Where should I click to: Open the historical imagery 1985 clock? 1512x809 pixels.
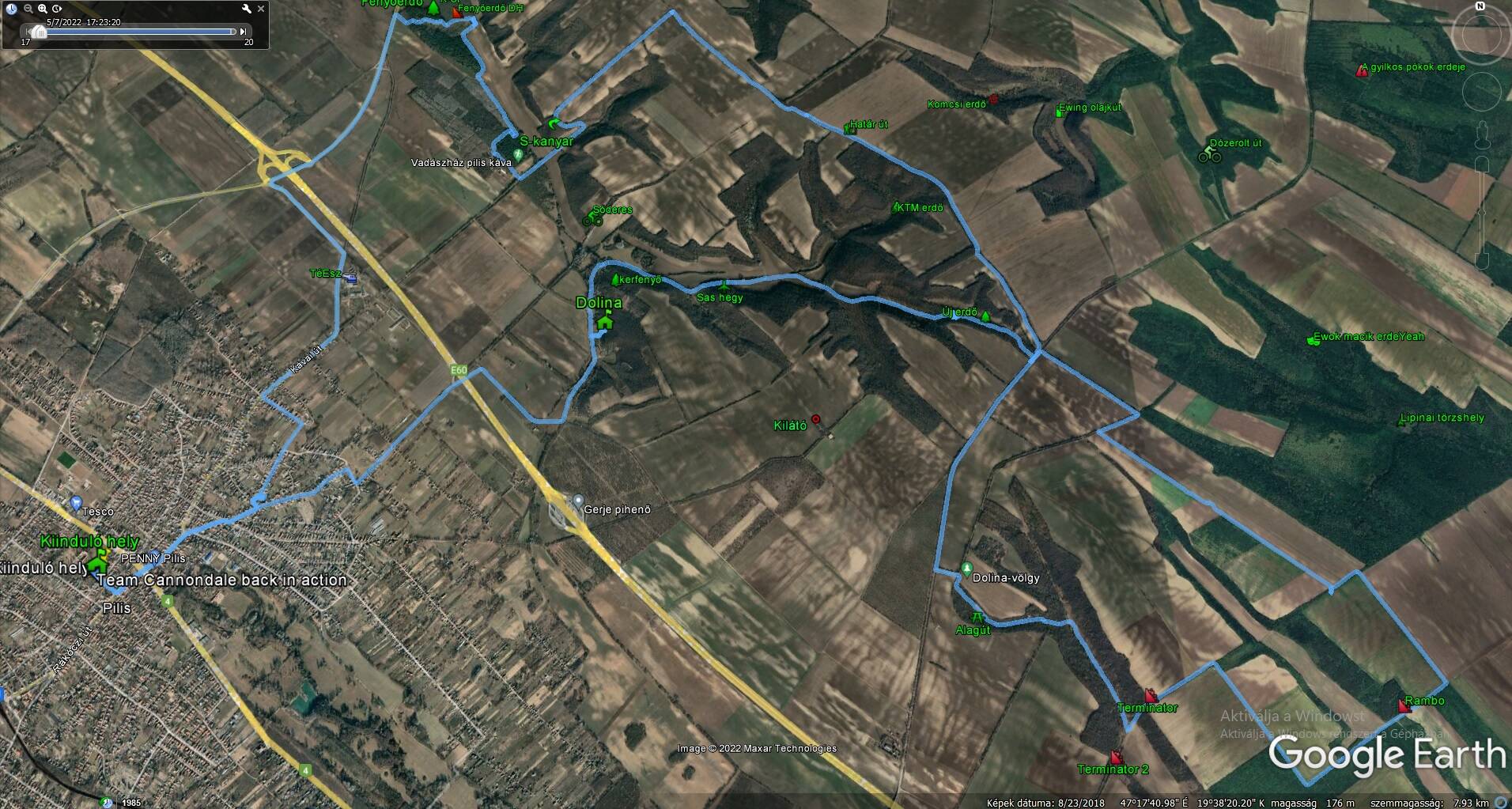point(108,802)
